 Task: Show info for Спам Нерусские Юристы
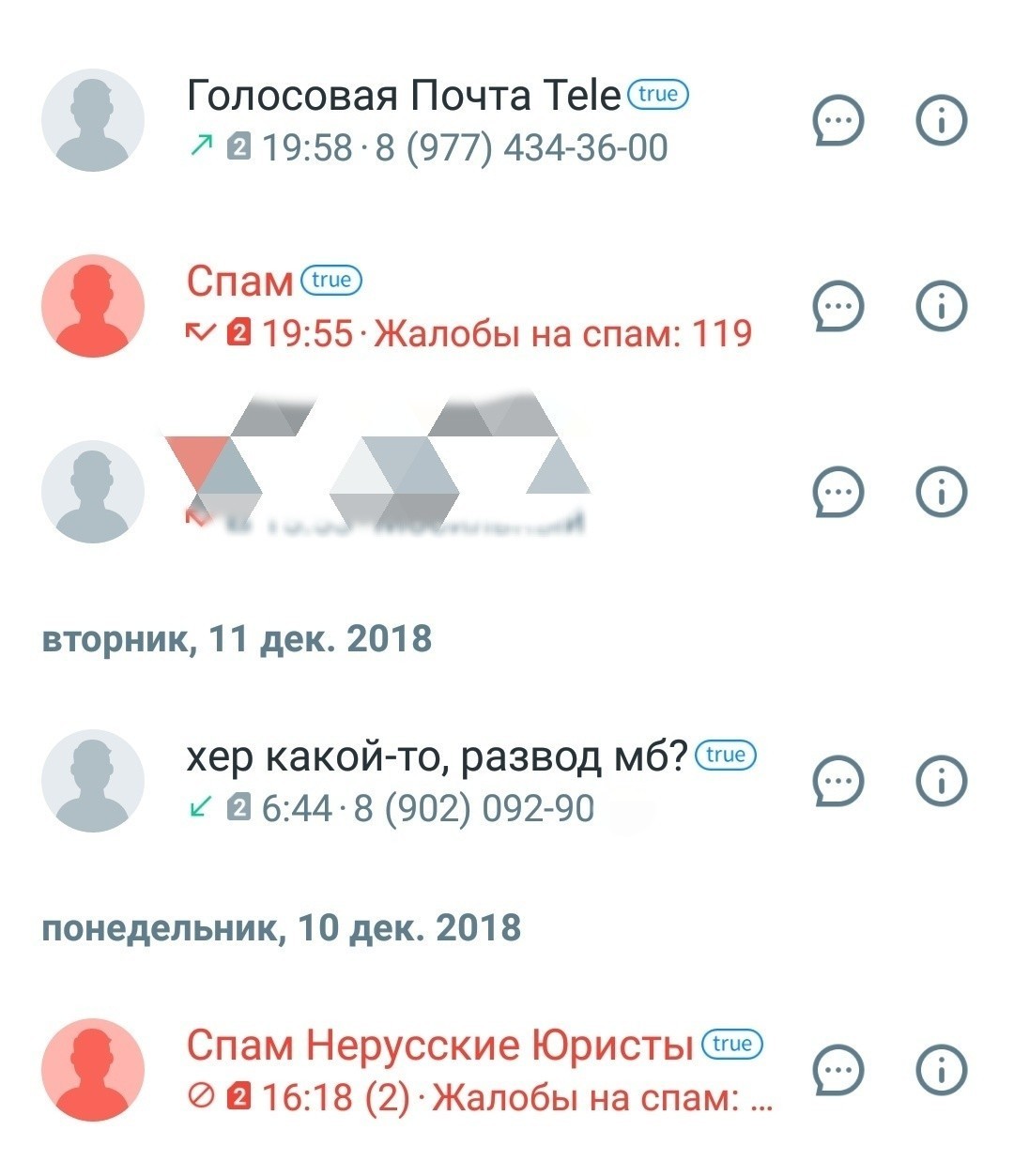[941, 1070]
